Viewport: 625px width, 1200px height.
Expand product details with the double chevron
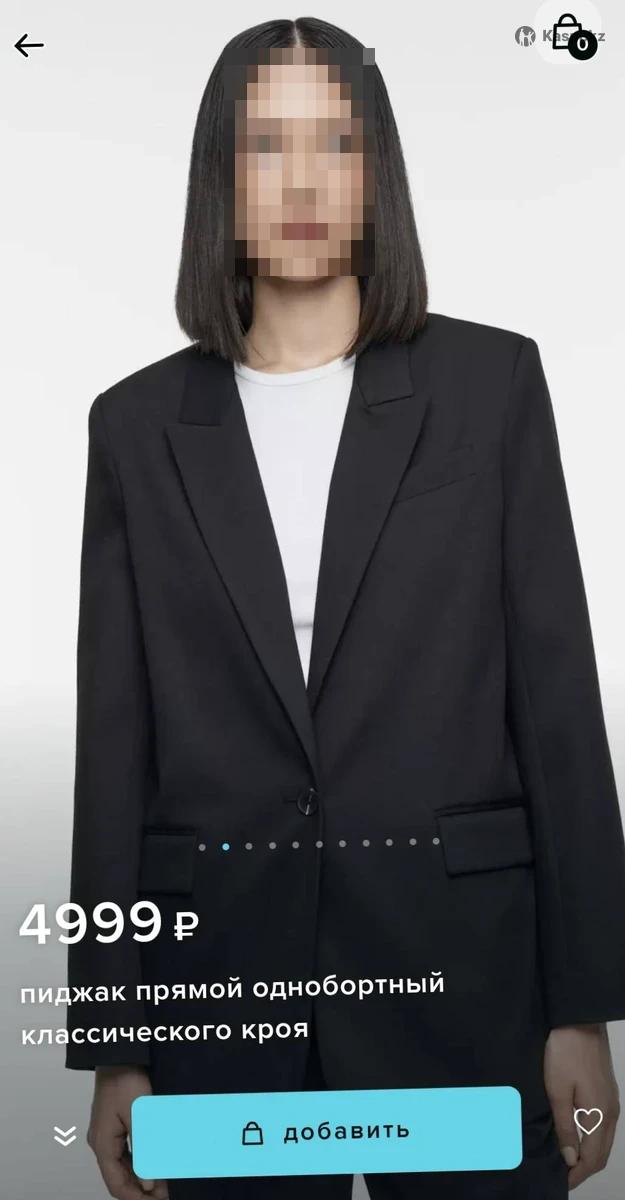tap(65, 1135)
